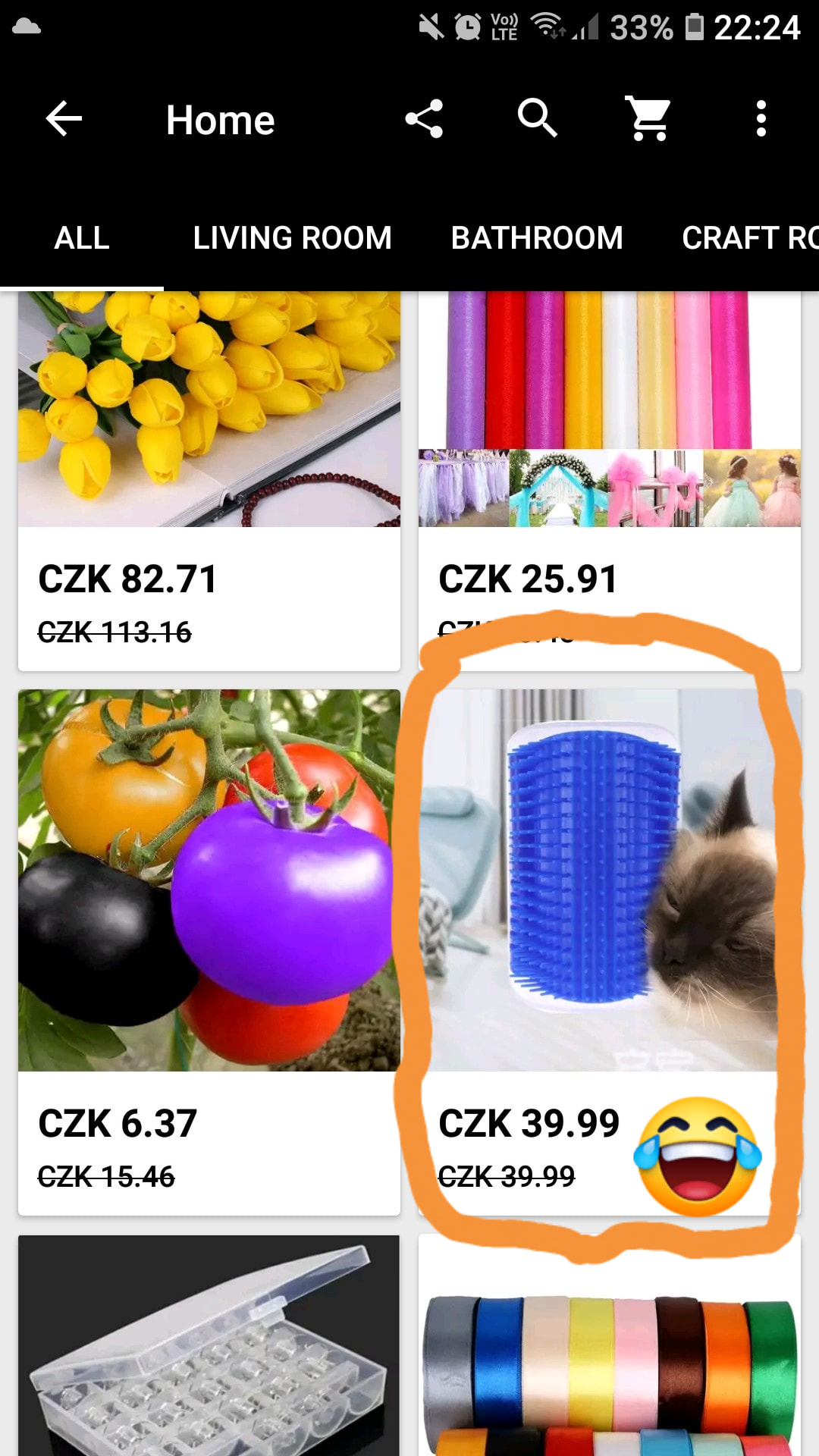This screenshot has width=819, height=1456.
Task: Select the BATHROOM tab
Action: tap(537, 238)
